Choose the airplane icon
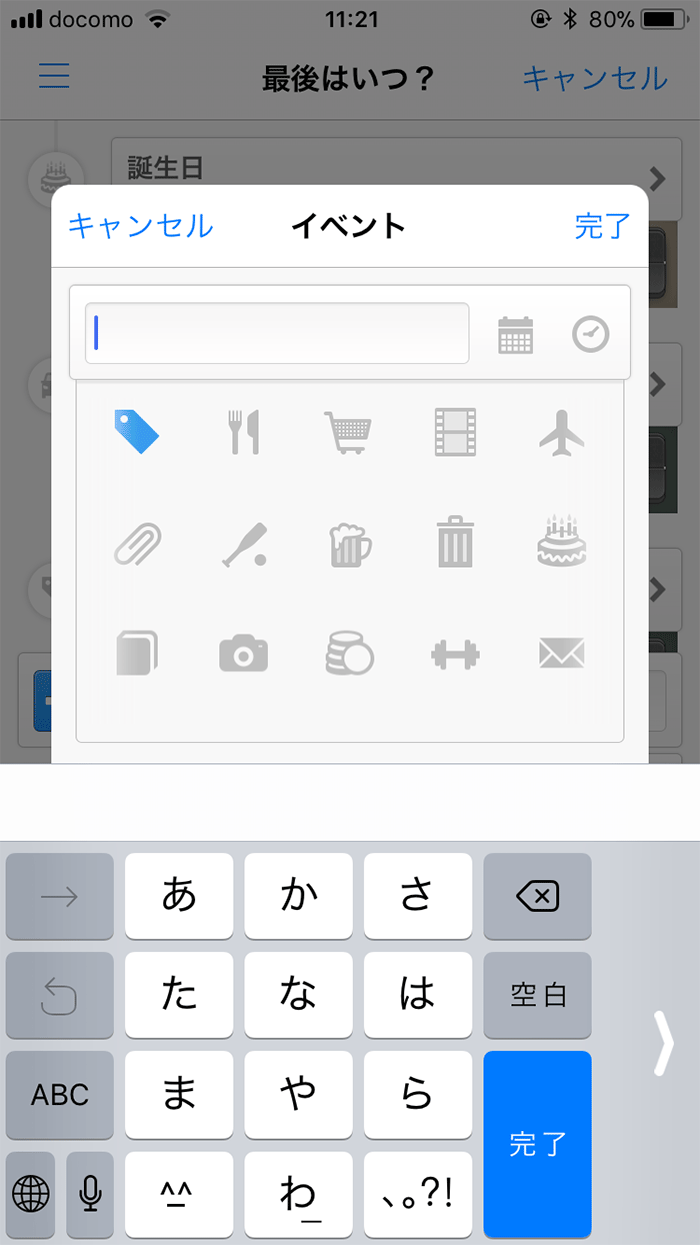This screenshot has height=1245, width=700. (x=561, y=432)
